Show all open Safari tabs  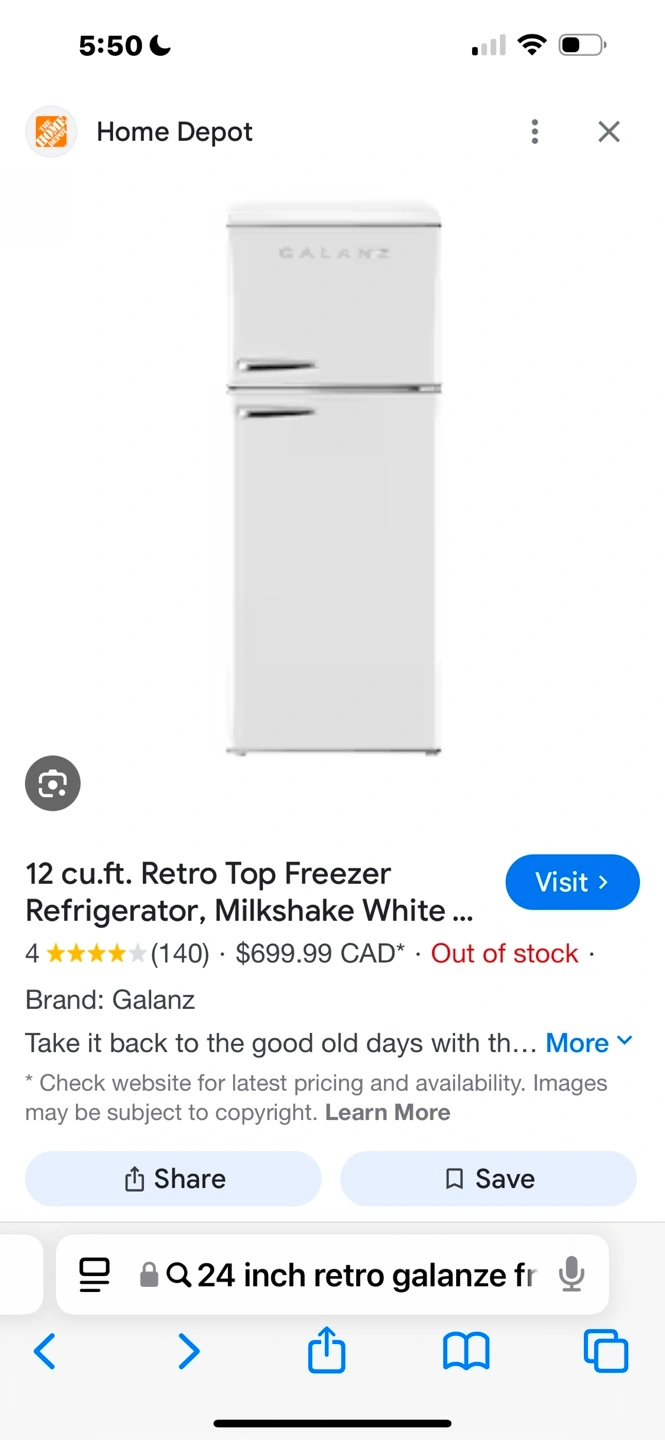pyautogui.click(x=606, y=1352)
